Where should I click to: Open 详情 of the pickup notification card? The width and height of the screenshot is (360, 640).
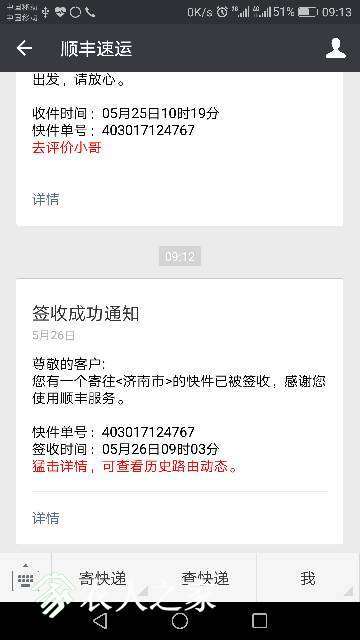46,199
